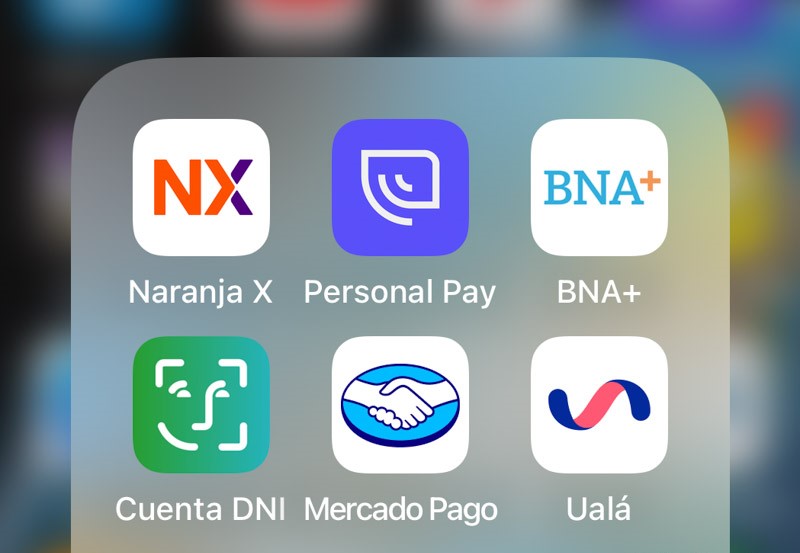Launch Personal Pay
The image size is (800, 553).
(400, 187)
